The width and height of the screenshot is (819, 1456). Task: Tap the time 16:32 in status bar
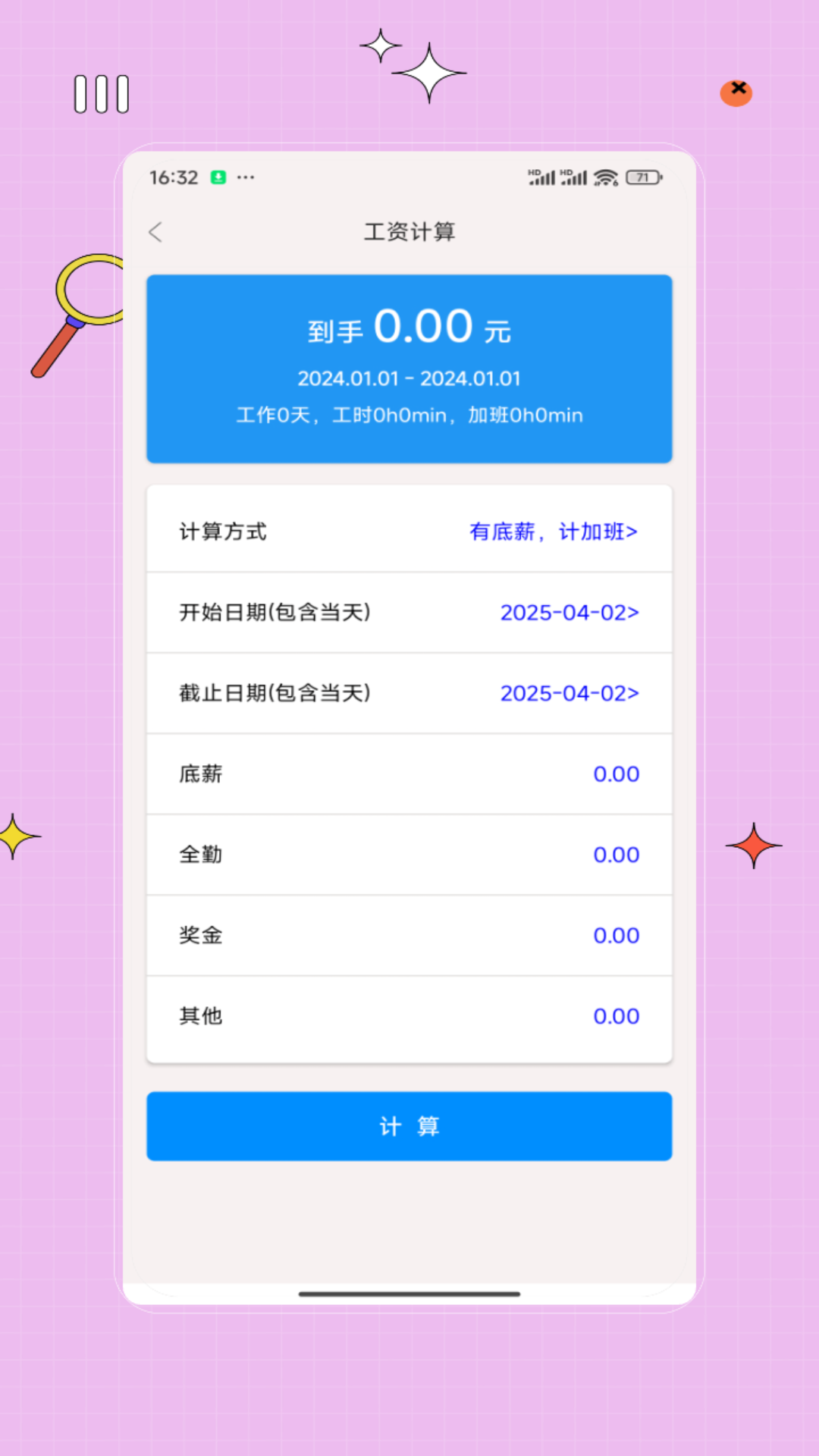click(x=174, y=176)
